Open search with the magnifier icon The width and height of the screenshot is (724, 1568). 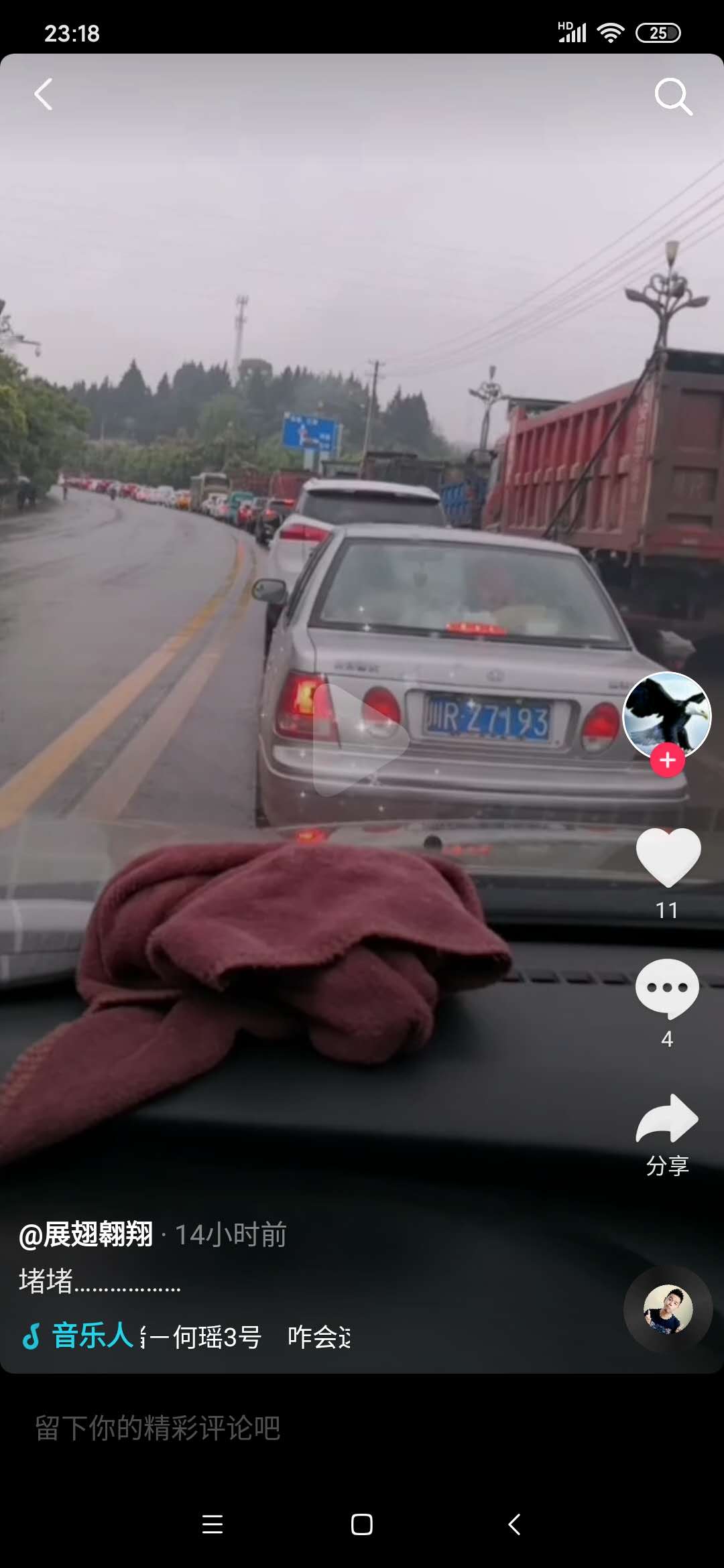(x=672, y=96)
